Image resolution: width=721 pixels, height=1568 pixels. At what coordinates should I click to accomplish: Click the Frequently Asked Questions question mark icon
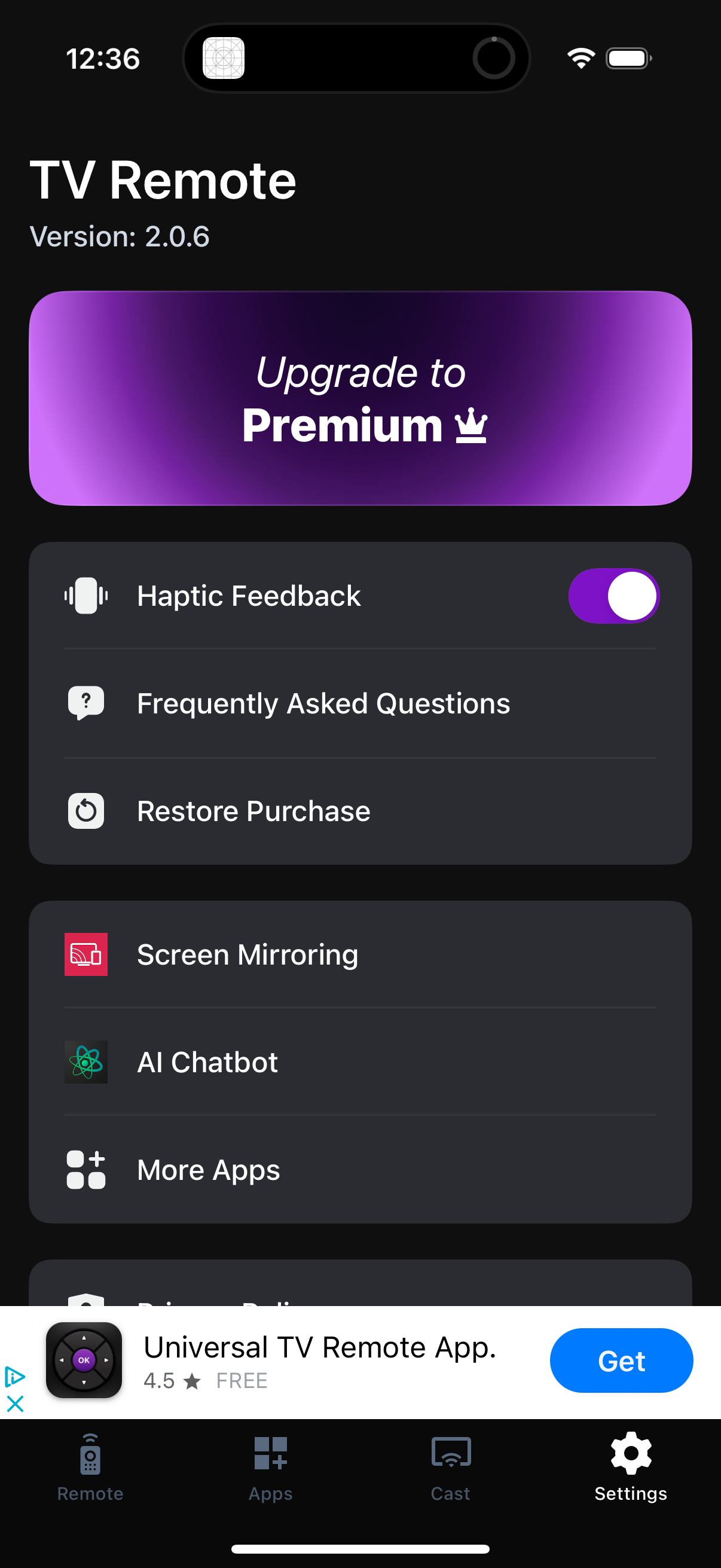pyautogui.click(x=85, y=703)
